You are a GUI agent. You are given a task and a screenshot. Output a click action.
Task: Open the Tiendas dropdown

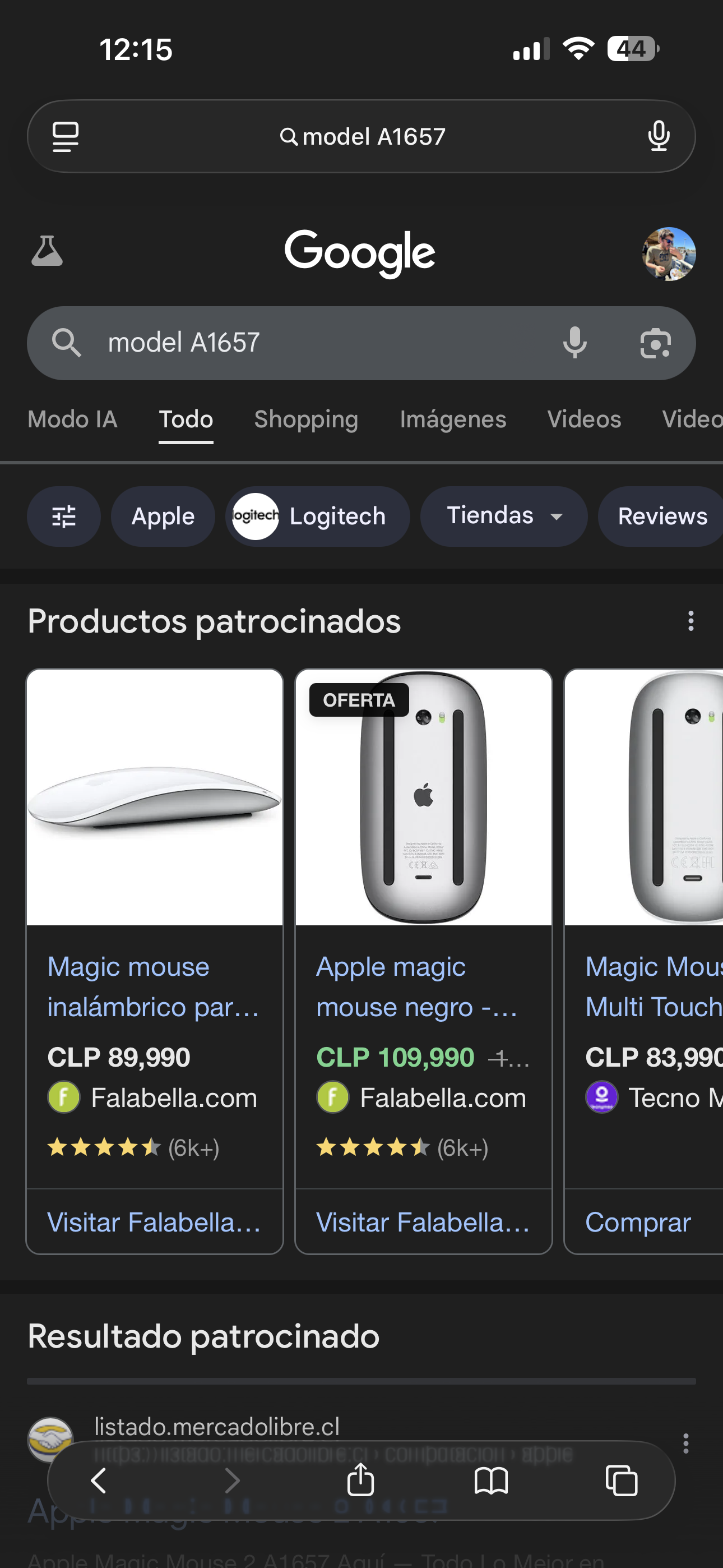coord(503,516)
